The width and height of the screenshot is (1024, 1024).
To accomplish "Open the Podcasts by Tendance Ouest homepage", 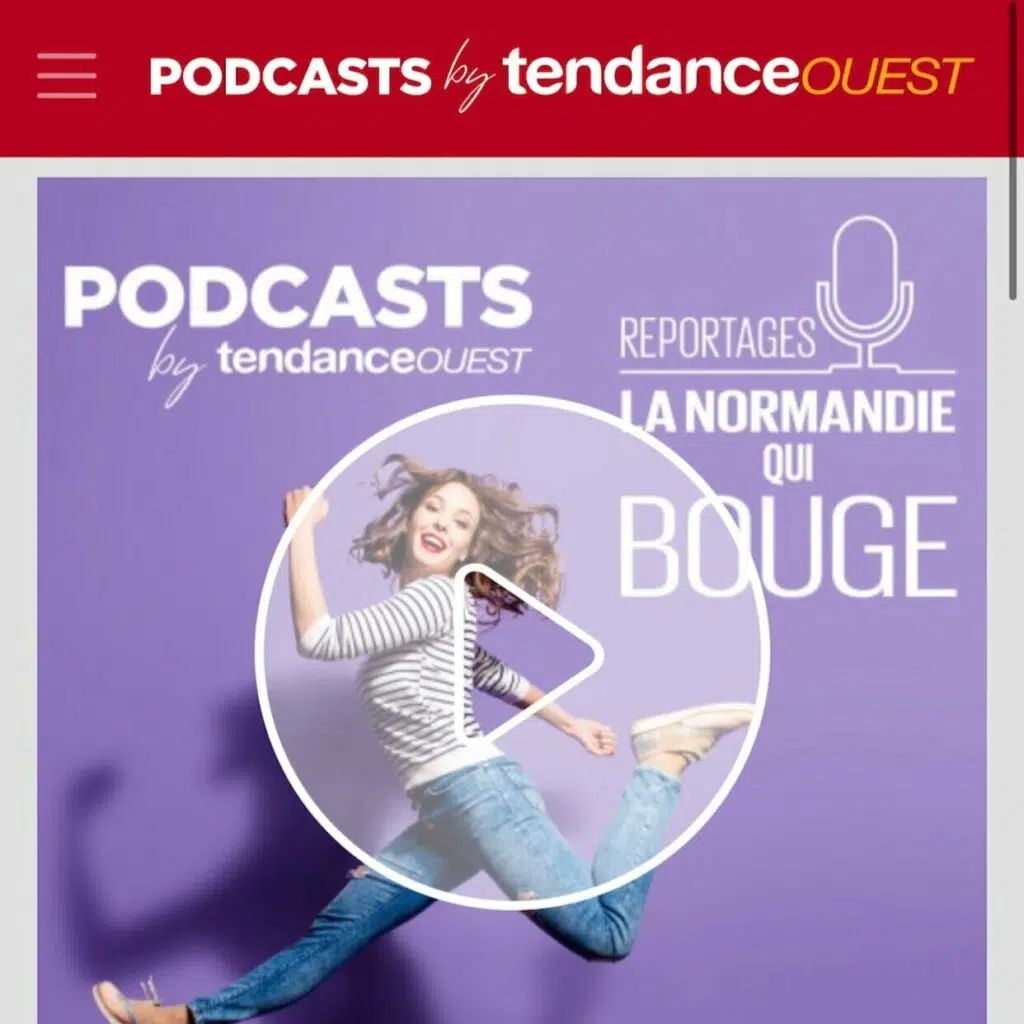I will [x=560, y=76].
